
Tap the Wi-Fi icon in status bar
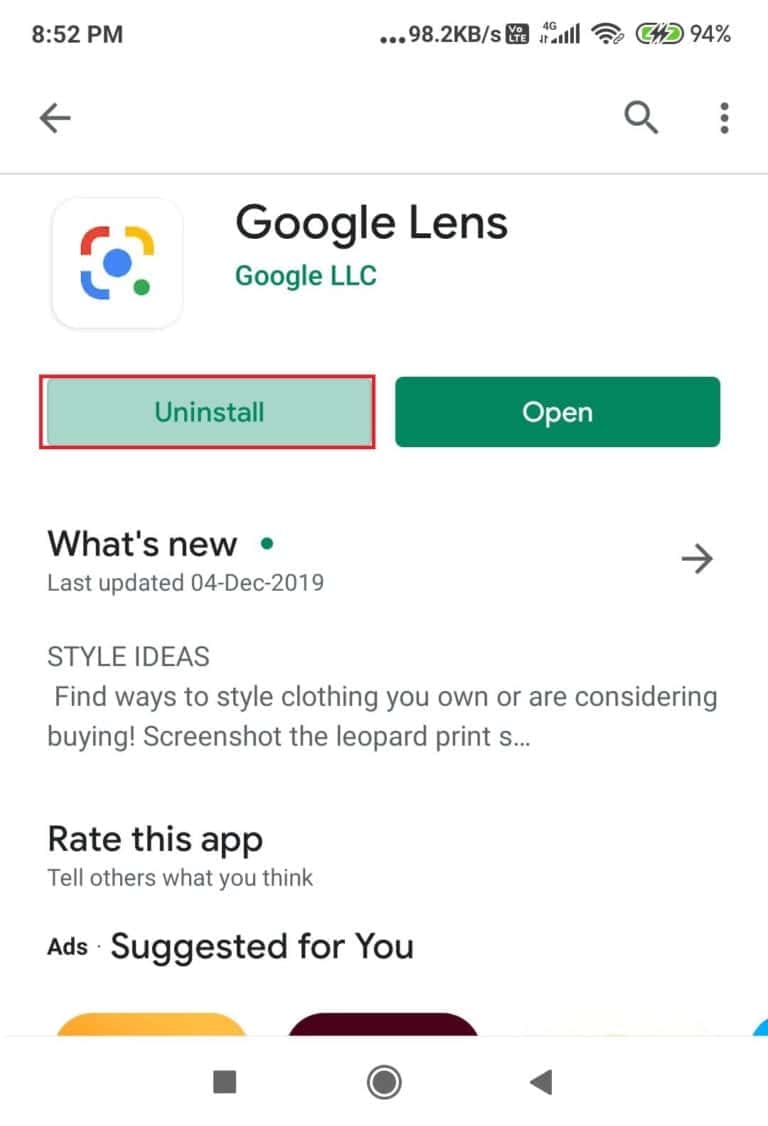[x=608, y=33]
